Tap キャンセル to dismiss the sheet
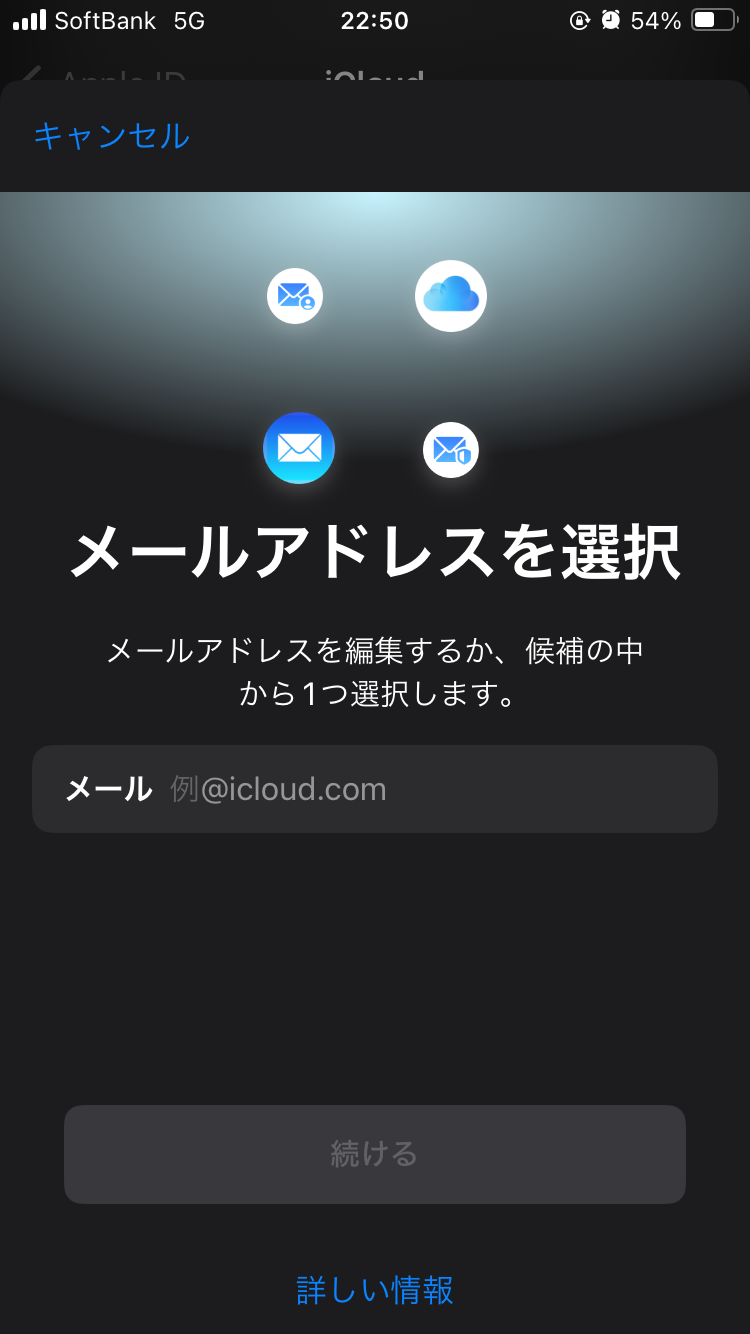The width and height of the screenshot is (750, 1334). (111, 136)
